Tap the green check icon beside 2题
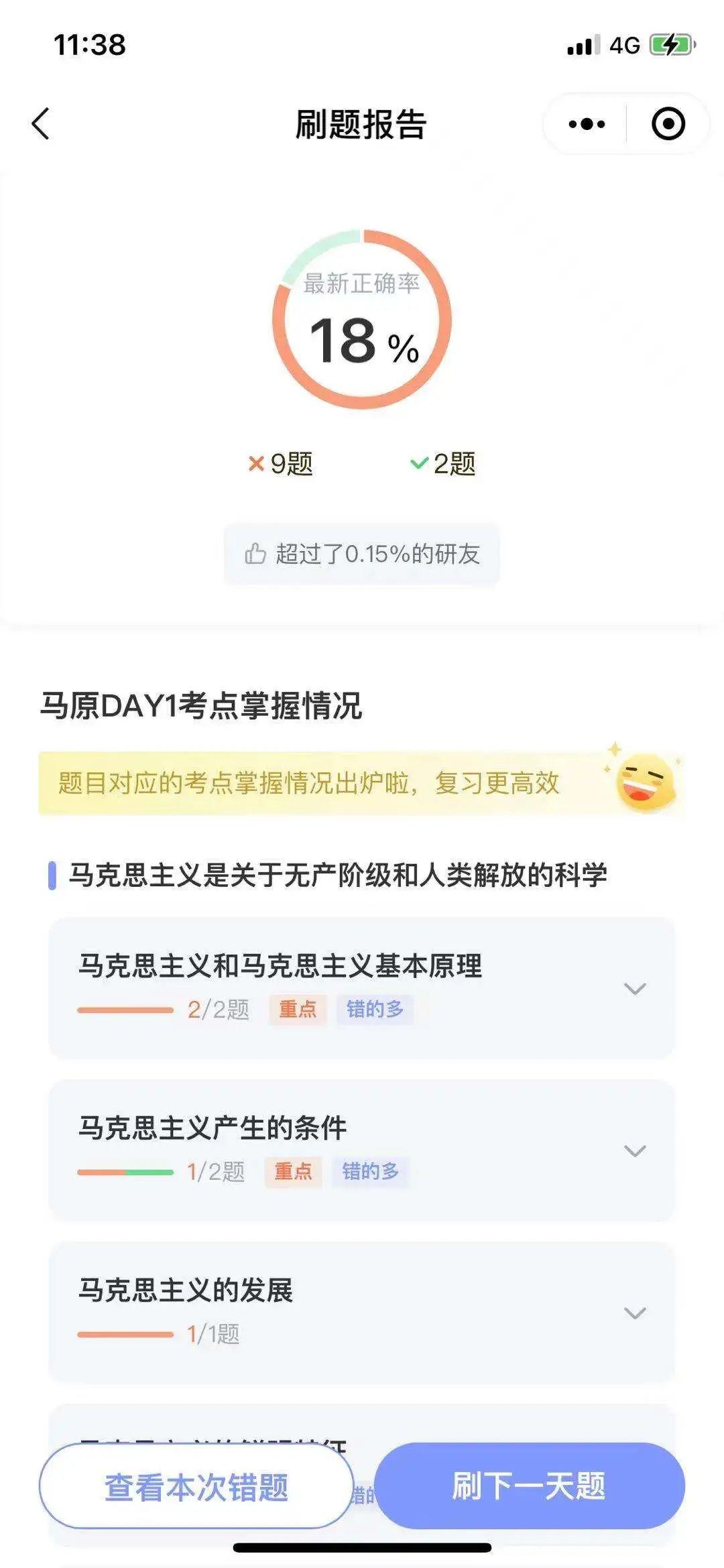724x1568 pixels. pyautogui.click(x=419, y=463)
